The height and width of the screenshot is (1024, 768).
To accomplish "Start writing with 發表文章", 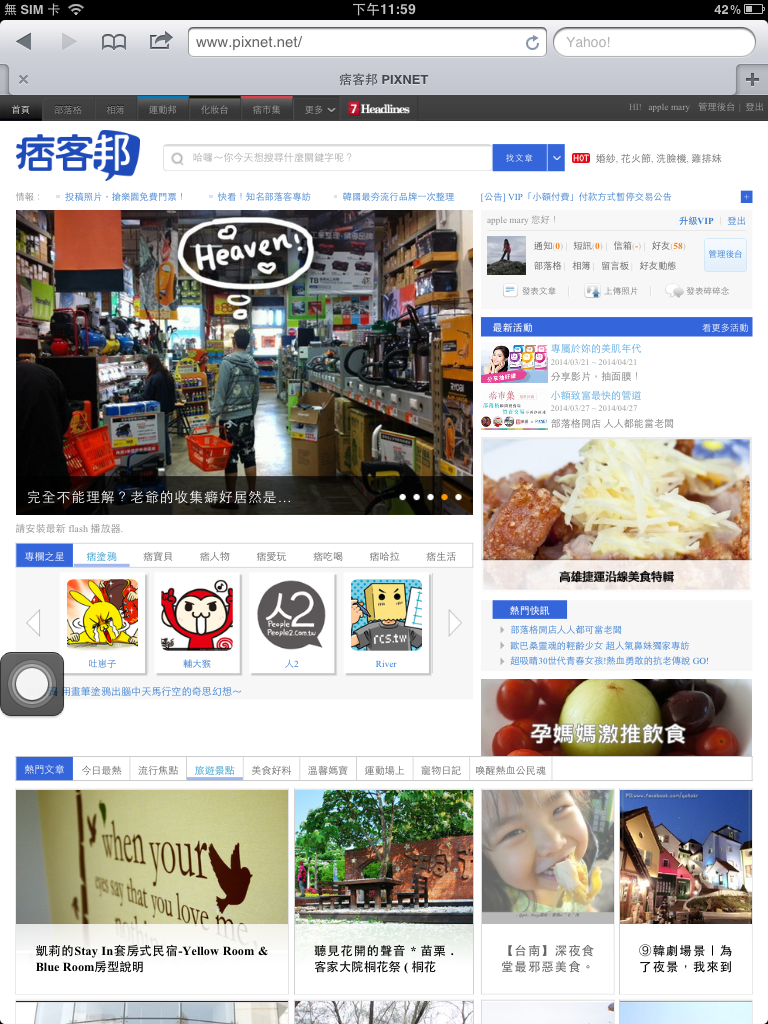I will pos(530,291).
